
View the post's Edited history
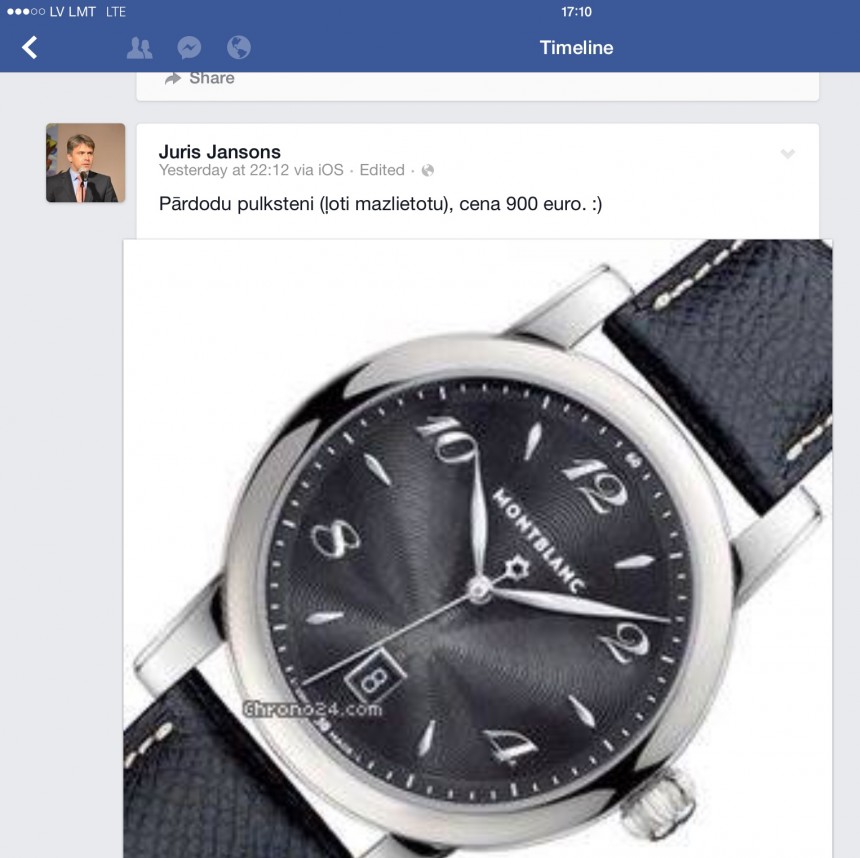pos(382,170)
